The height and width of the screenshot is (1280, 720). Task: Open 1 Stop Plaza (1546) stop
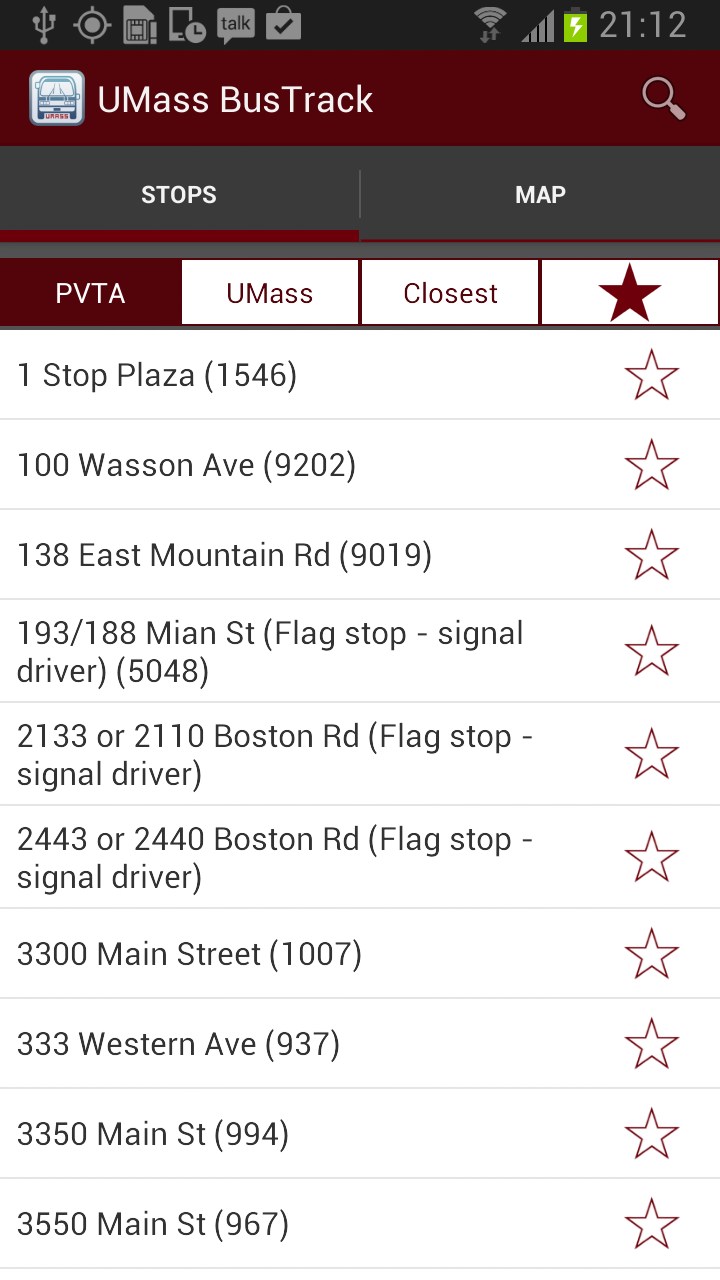tap(157, 375)
